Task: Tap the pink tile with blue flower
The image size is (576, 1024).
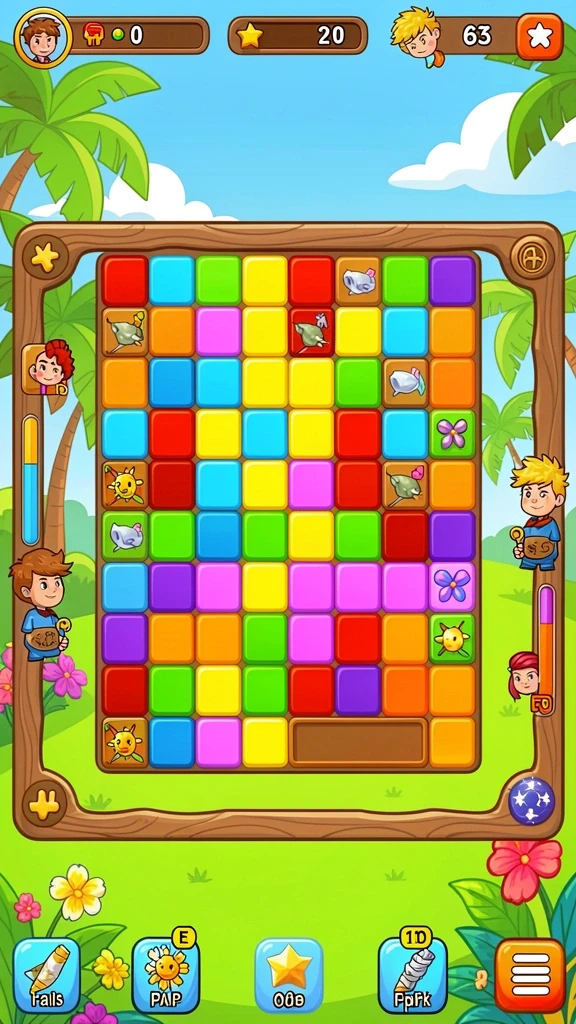Action: click(452, 586)
